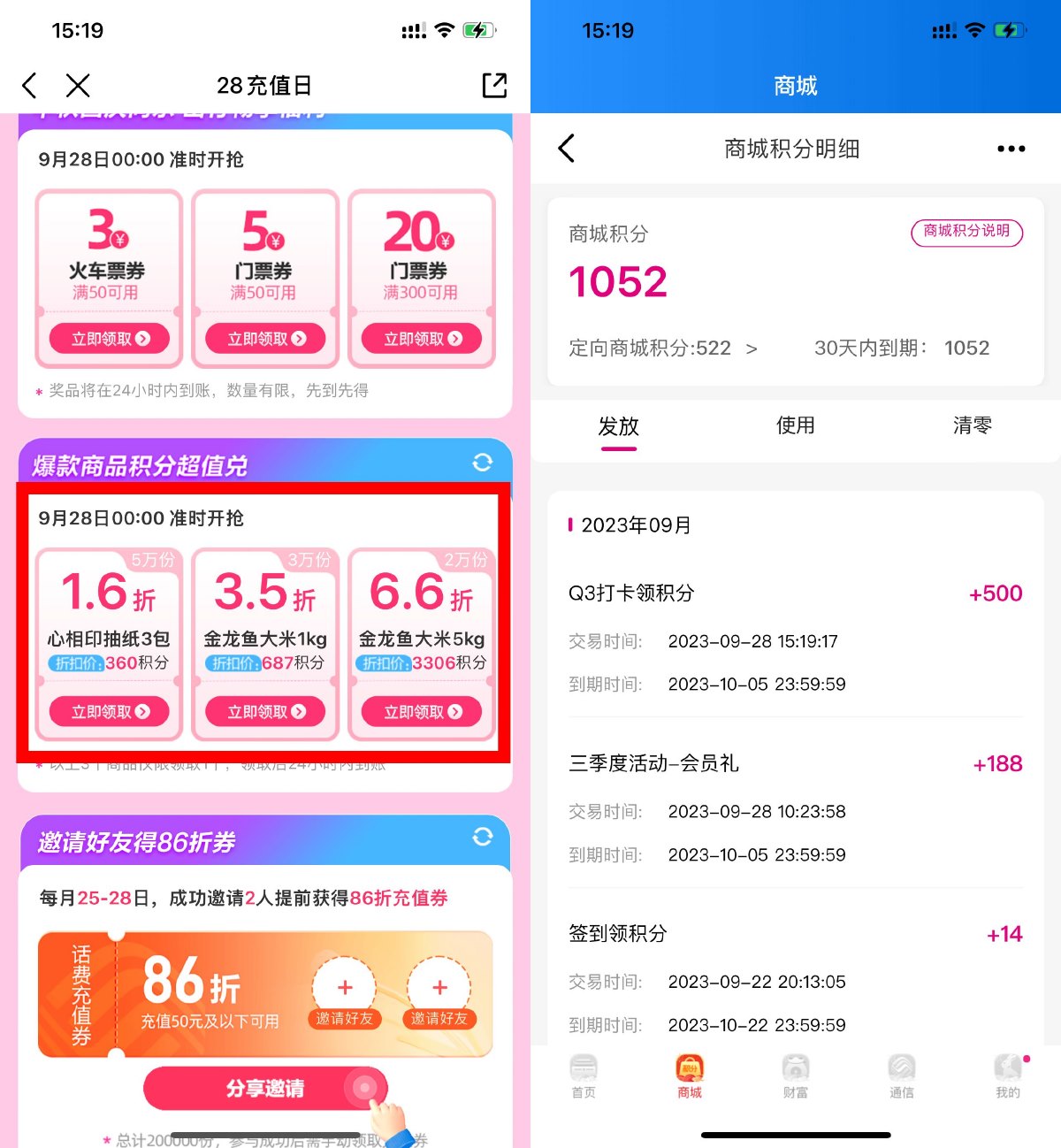Screen dimensions: 1061x1148
Task: Switch to the 使用 tab
Action: click(795, 426)
